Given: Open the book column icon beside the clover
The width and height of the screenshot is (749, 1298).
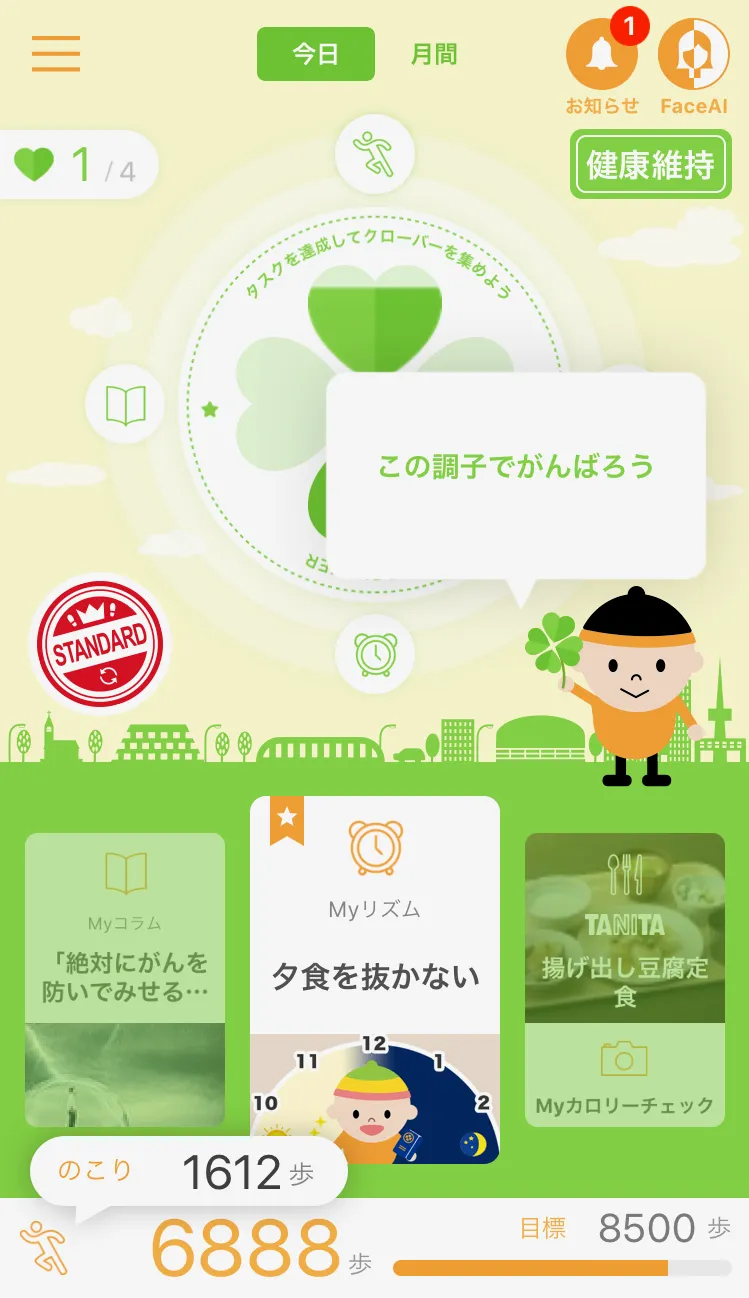Looking at the screenshot, I should pos(125,405).
